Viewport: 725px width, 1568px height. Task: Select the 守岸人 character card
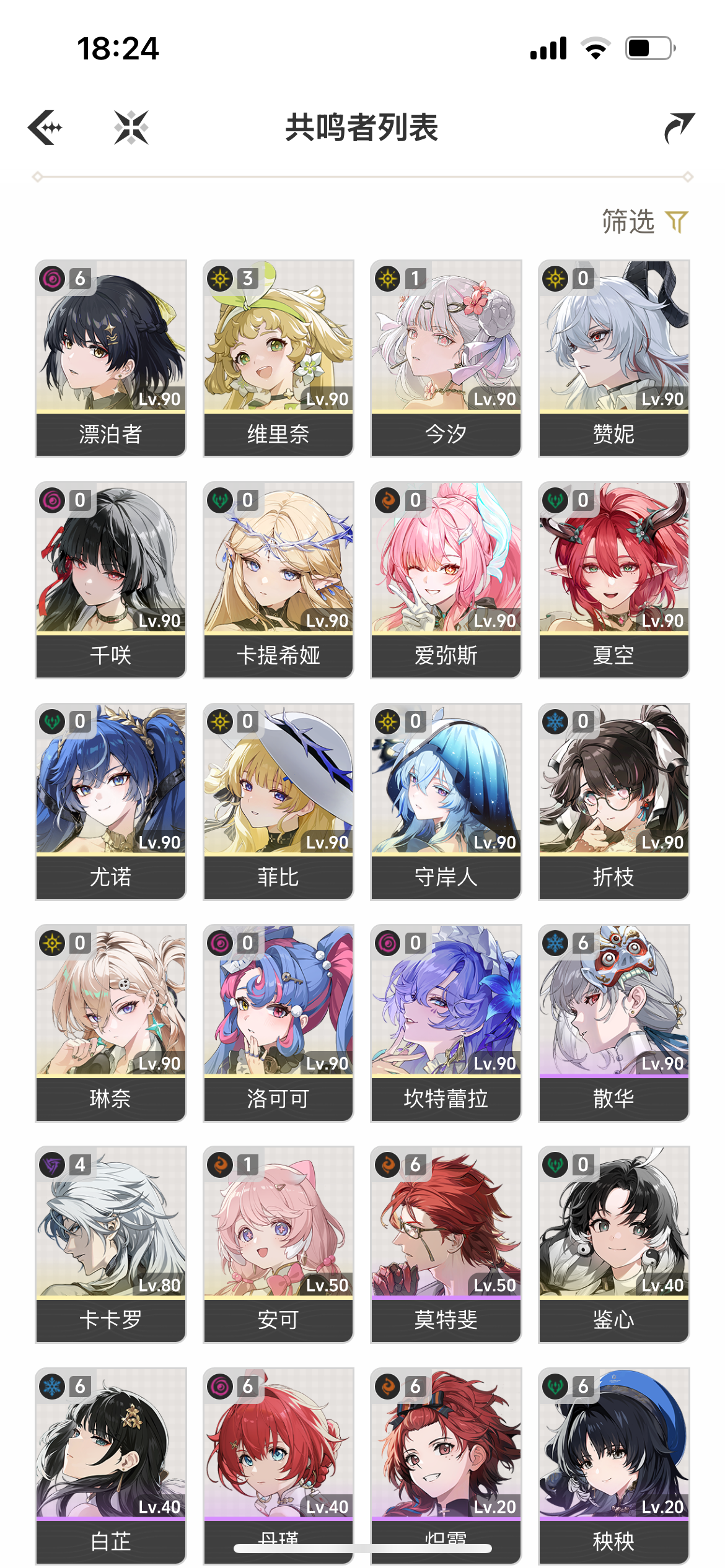point(446,801)
